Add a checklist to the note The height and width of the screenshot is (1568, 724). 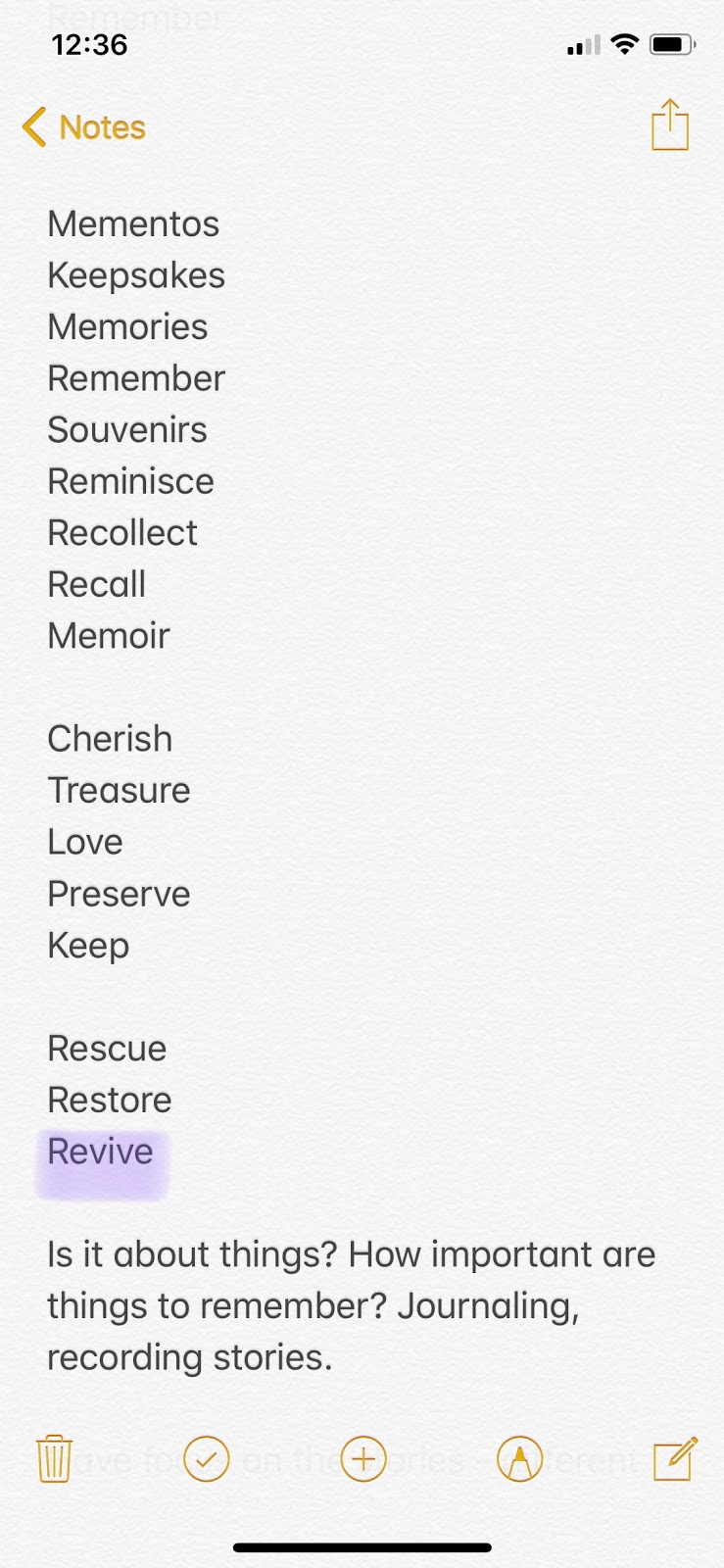tap(206, 1458)
